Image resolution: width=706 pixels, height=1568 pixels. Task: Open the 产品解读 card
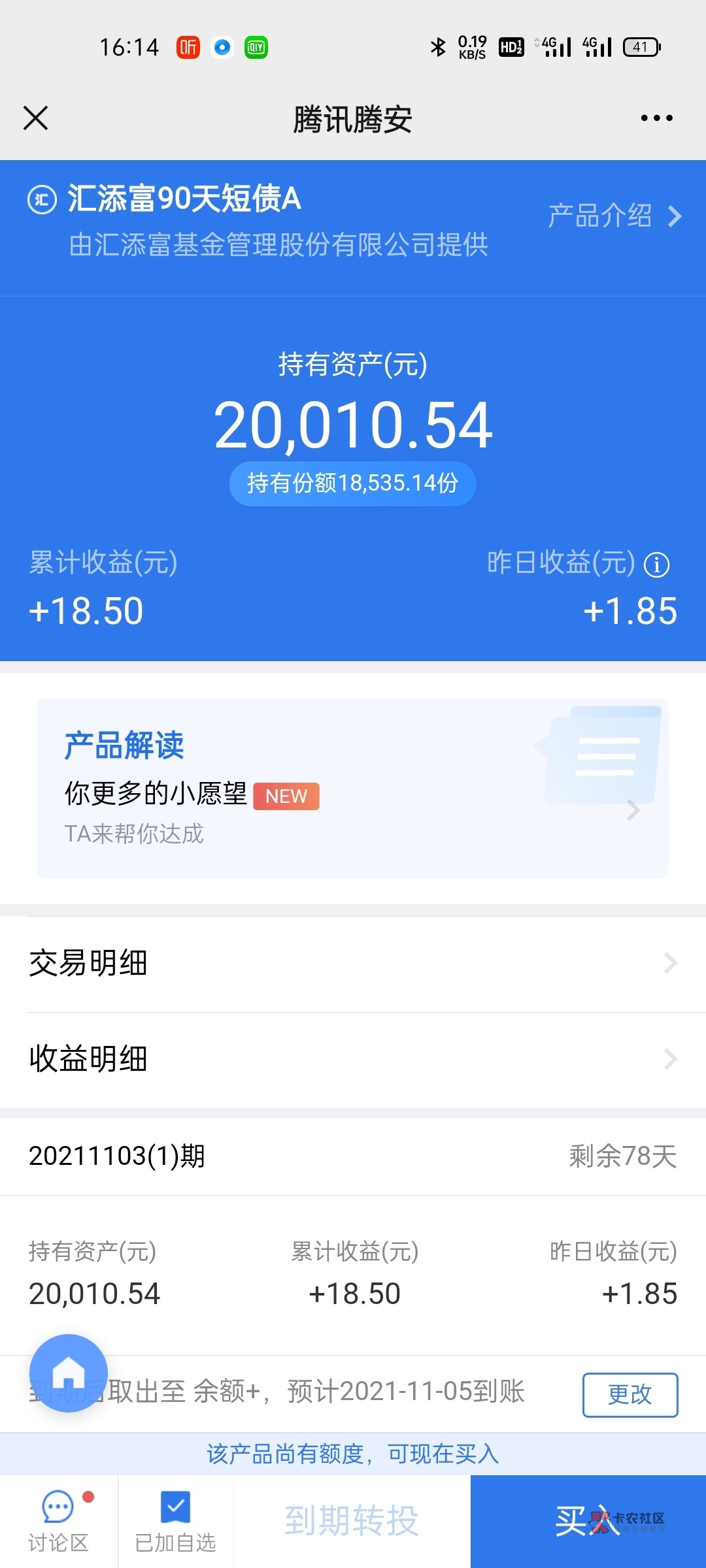[x=353, y=788]
